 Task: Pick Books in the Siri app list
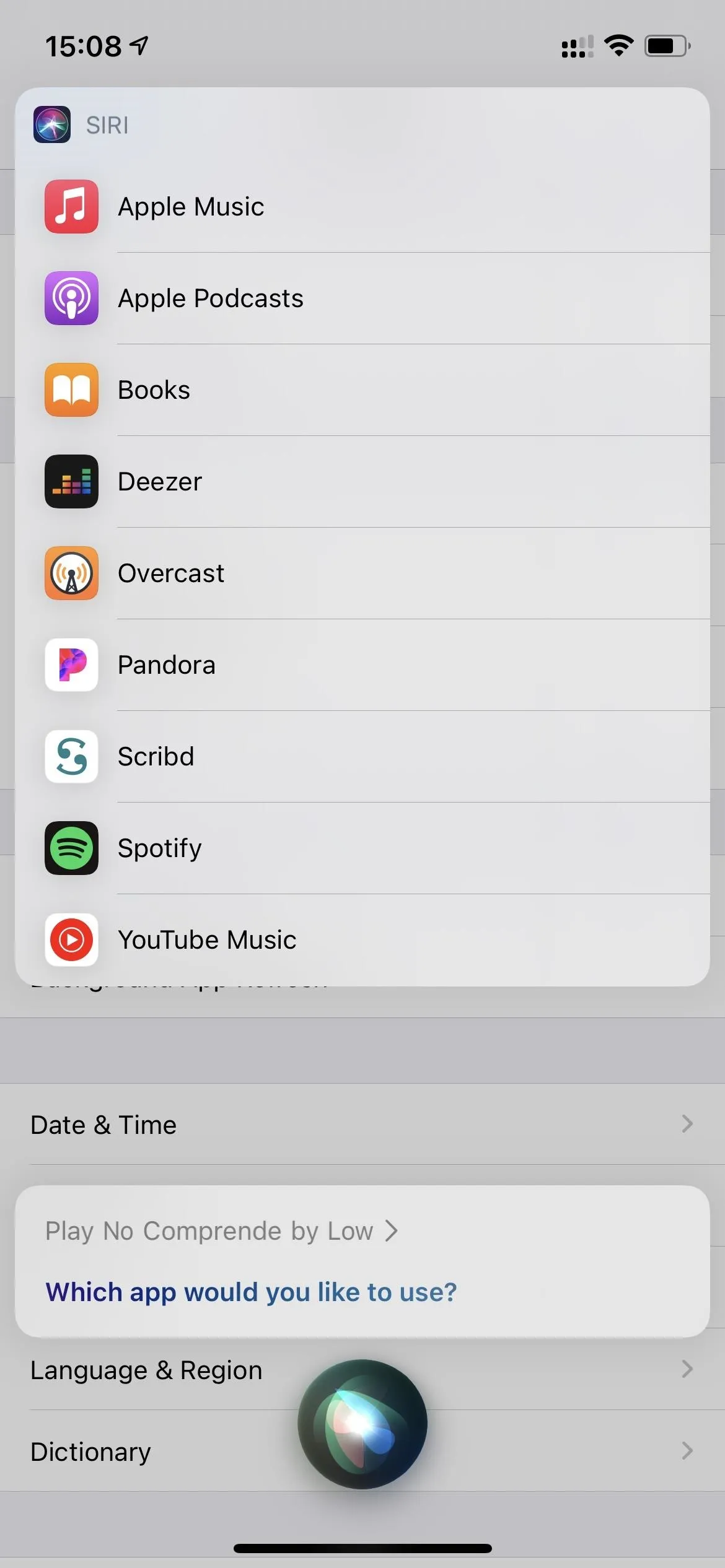tap(362, 390)
